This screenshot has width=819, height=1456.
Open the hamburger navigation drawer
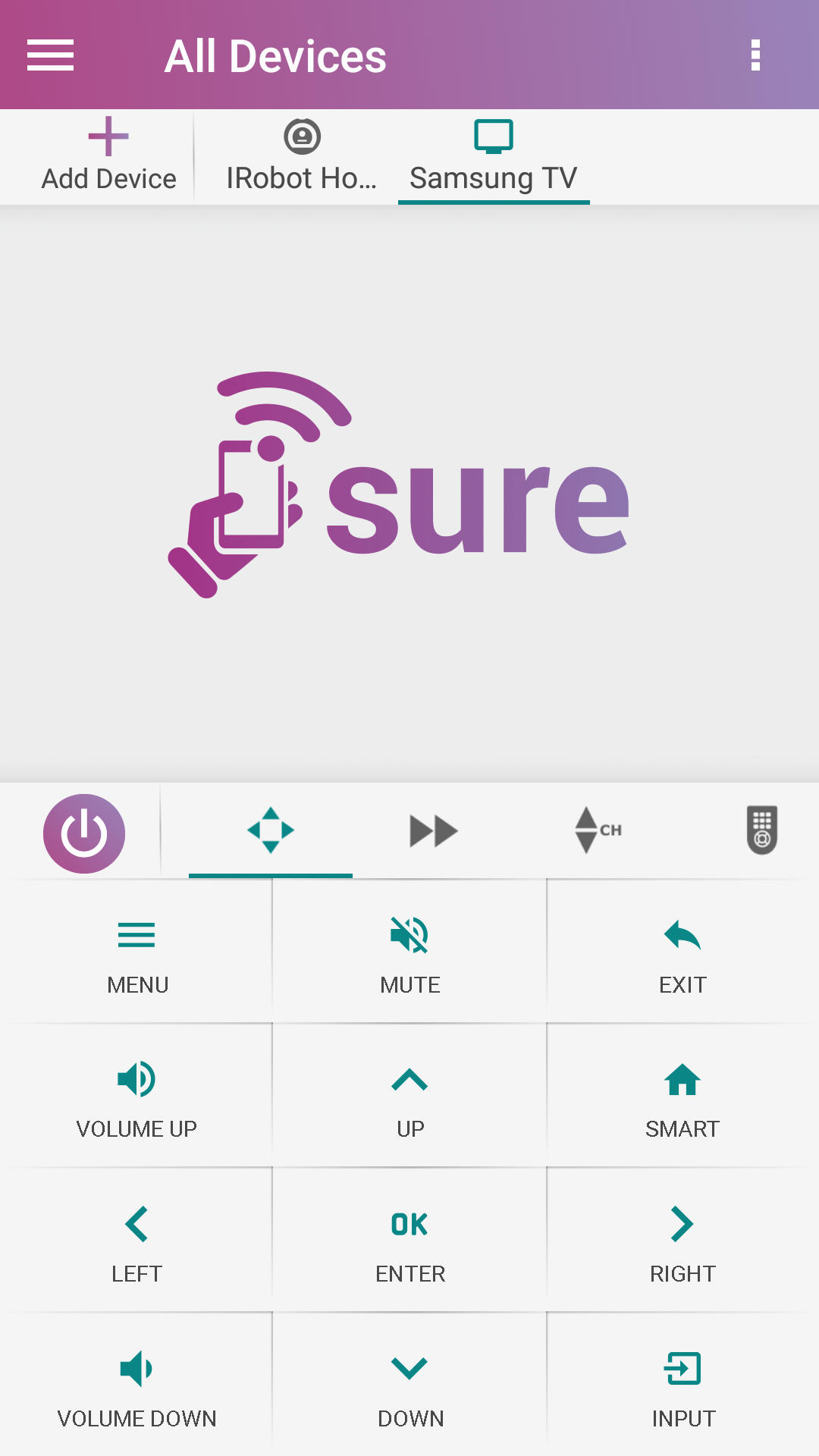point(50,55)
